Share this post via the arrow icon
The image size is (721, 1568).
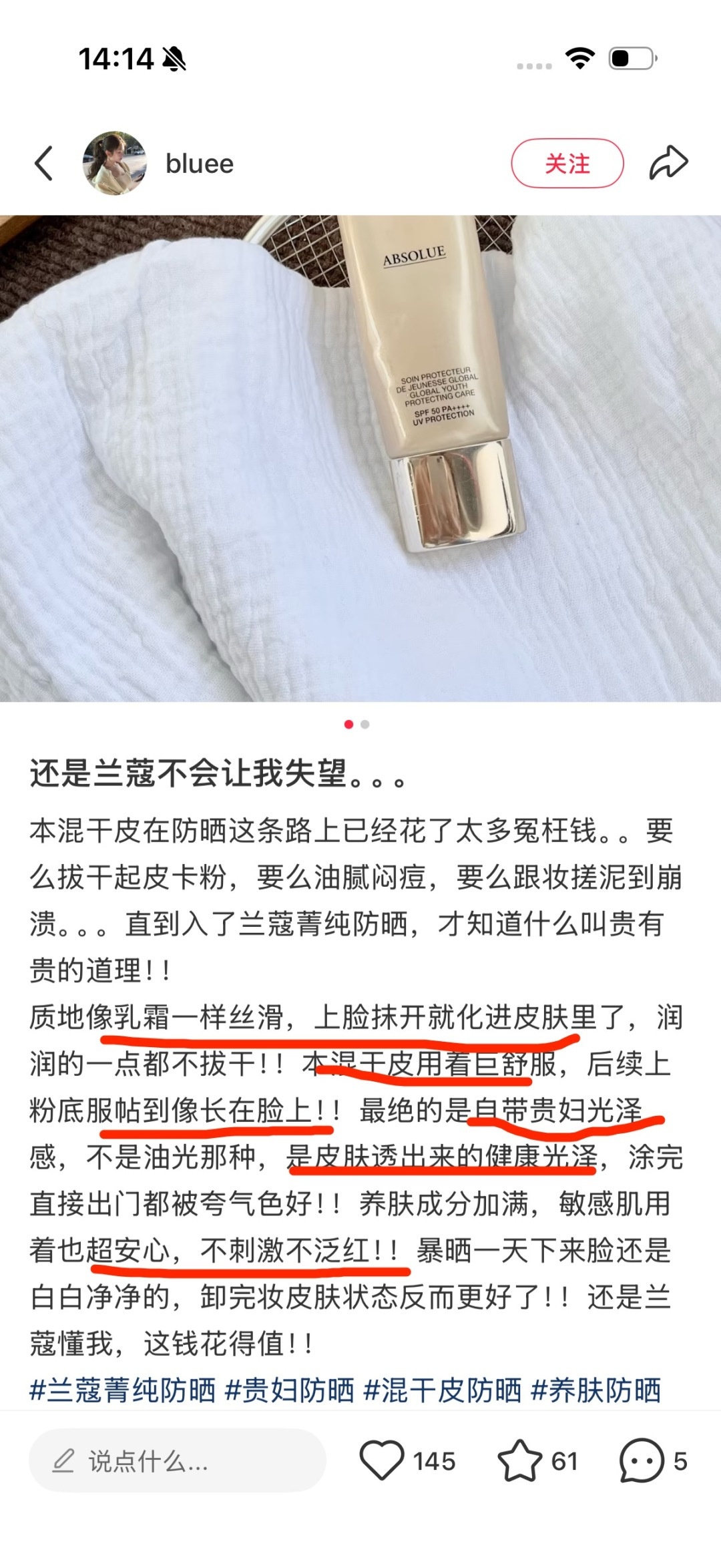click(x=668, y=163)
